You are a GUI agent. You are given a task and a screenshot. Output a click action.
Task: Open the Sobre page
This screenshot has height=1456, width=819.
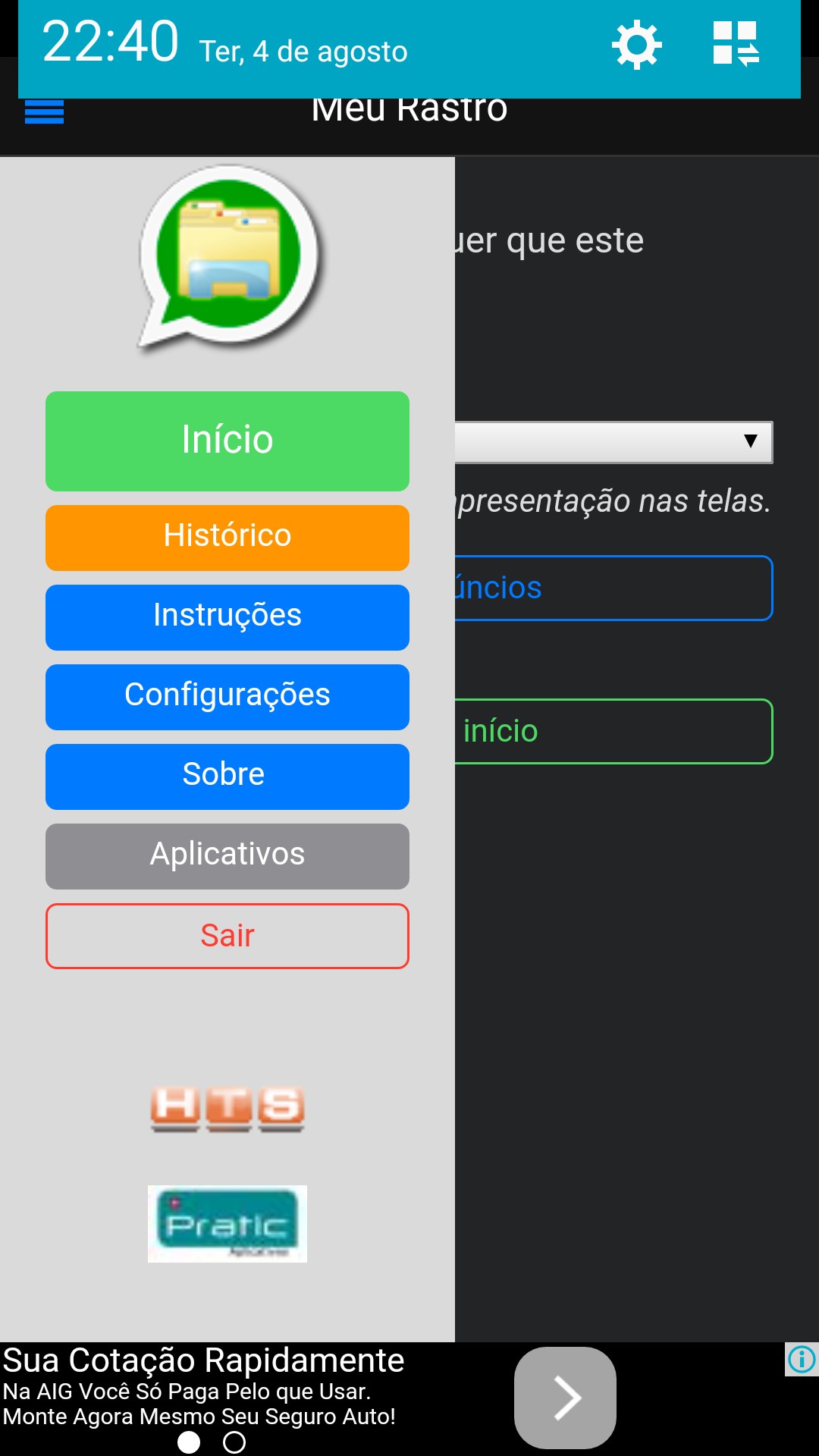pos(227,776)
